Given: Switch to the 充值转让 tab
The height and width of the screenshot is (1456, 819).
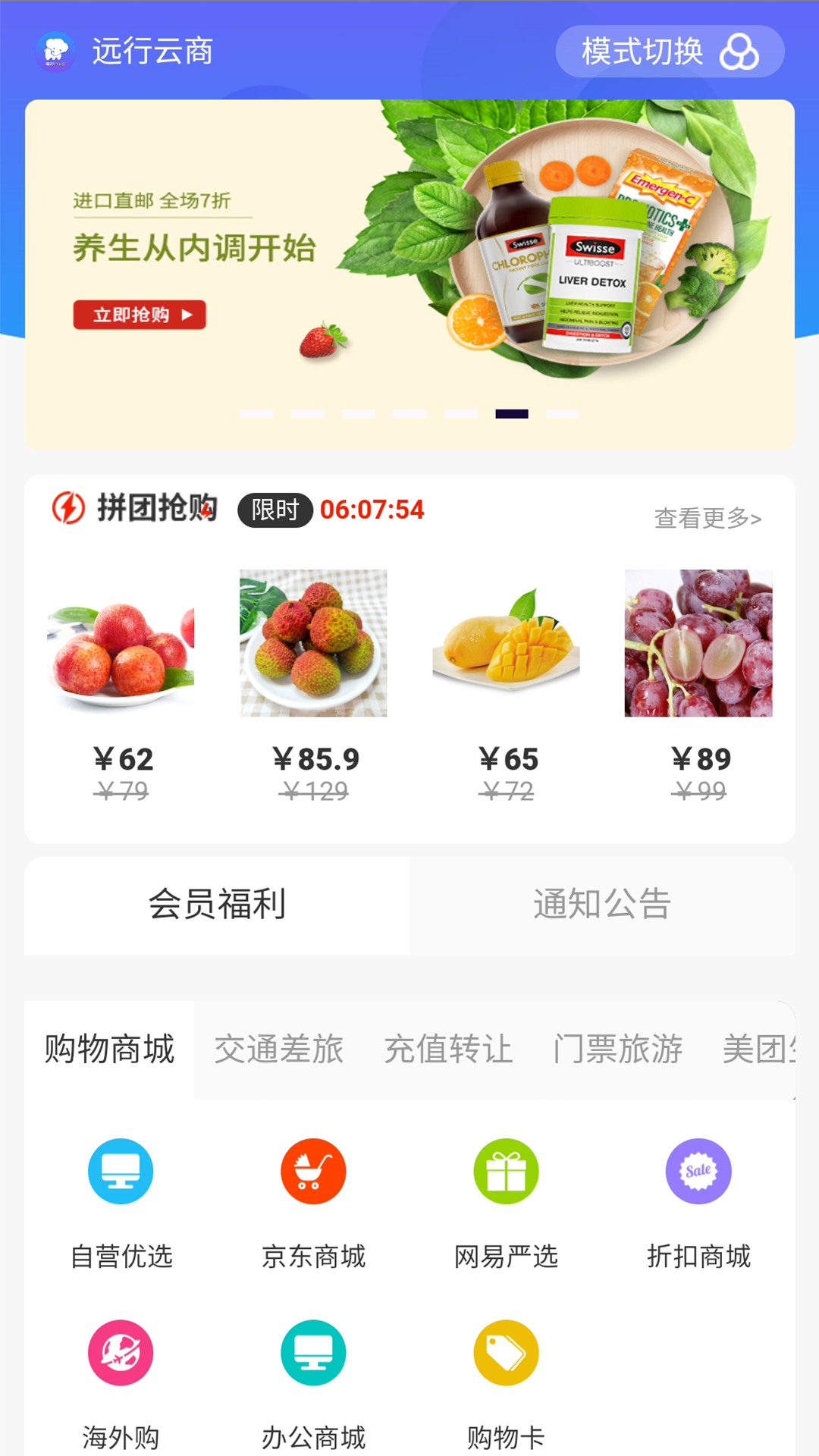Looking at the screenshot, I should click(x=449, y=1050).
